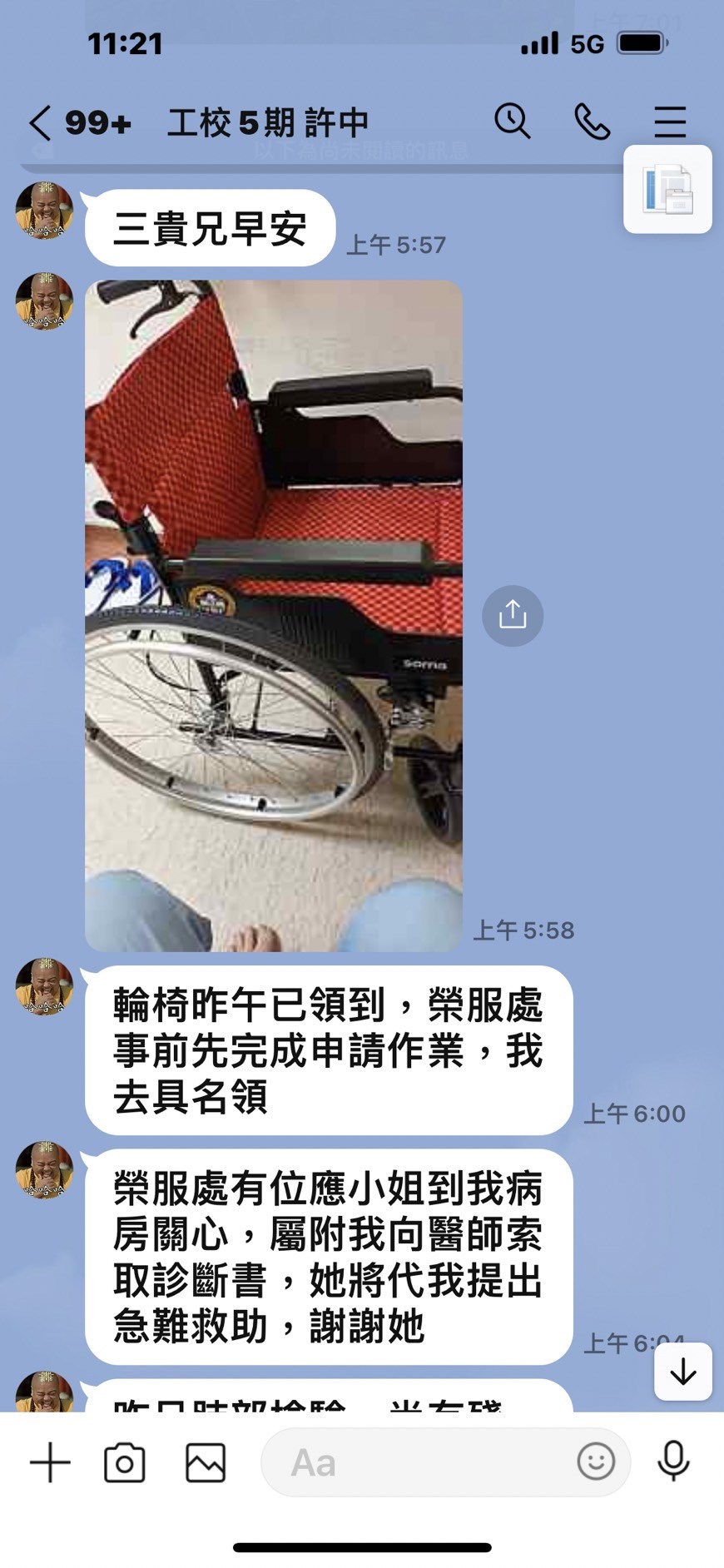Open the chat menu with three lines
The height and width of the screenshot is (1568, 724).
click(669, 122)
